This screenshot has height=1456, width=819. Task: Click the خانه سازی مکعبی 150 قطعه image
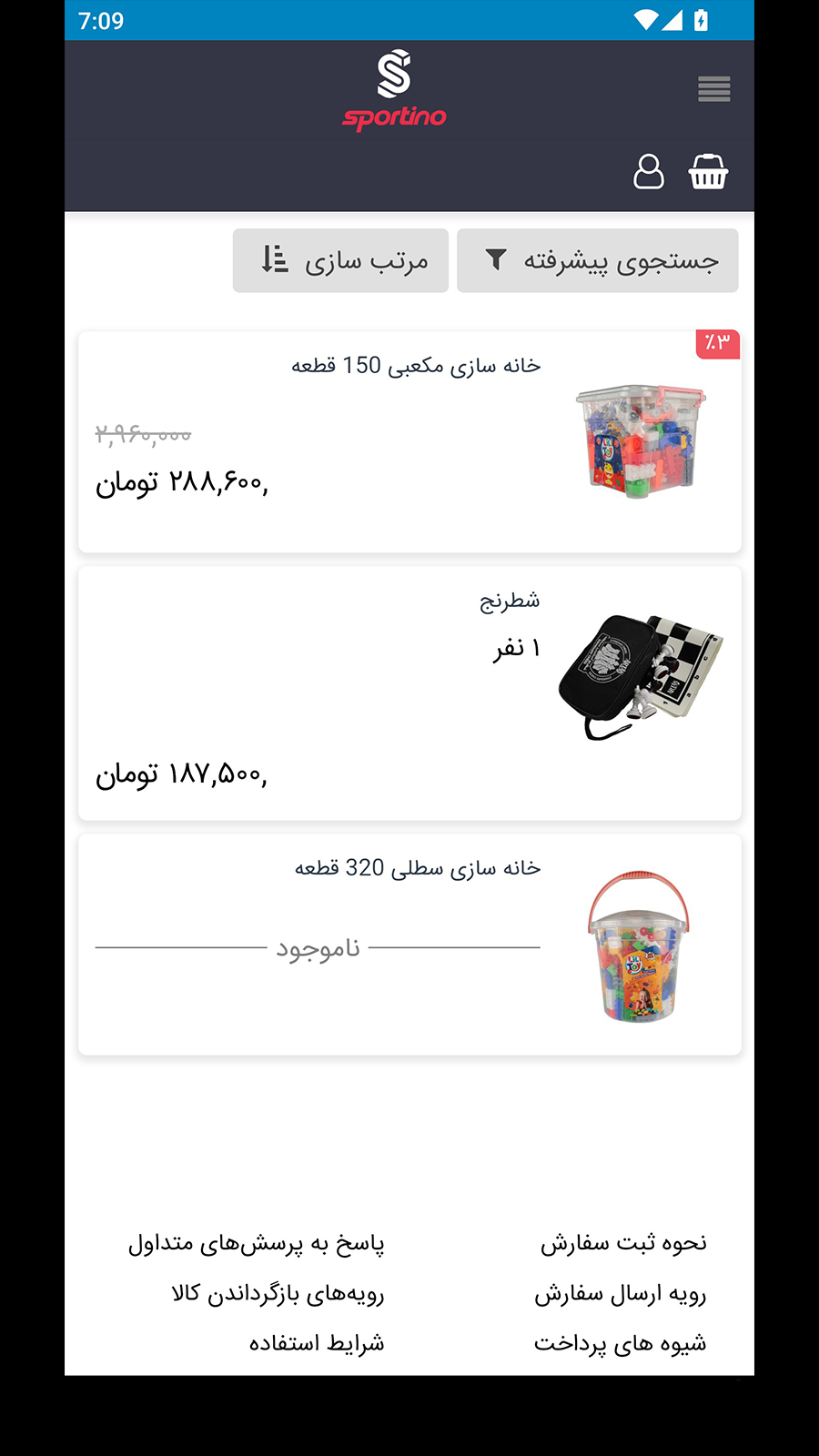pyautogui.click(x=638, y=443)
